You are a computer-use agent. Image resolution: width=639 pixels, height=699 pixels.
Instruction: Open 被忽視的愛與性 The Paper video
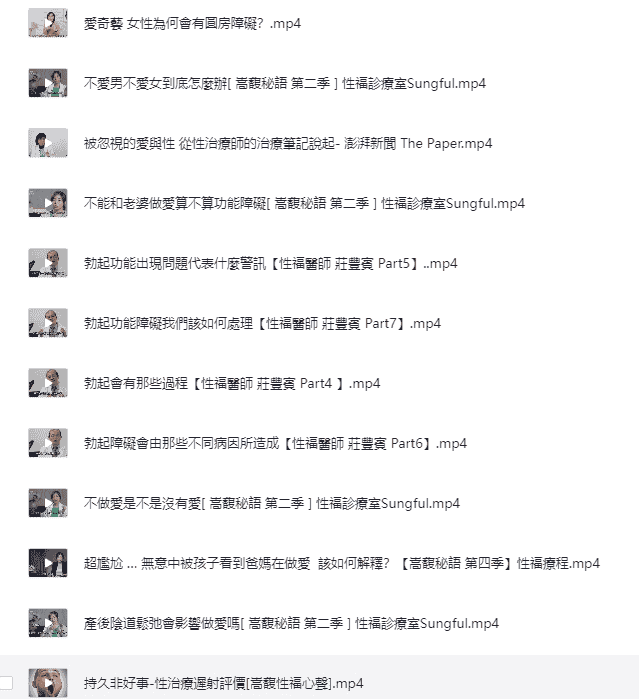click(x=288, y=143)
